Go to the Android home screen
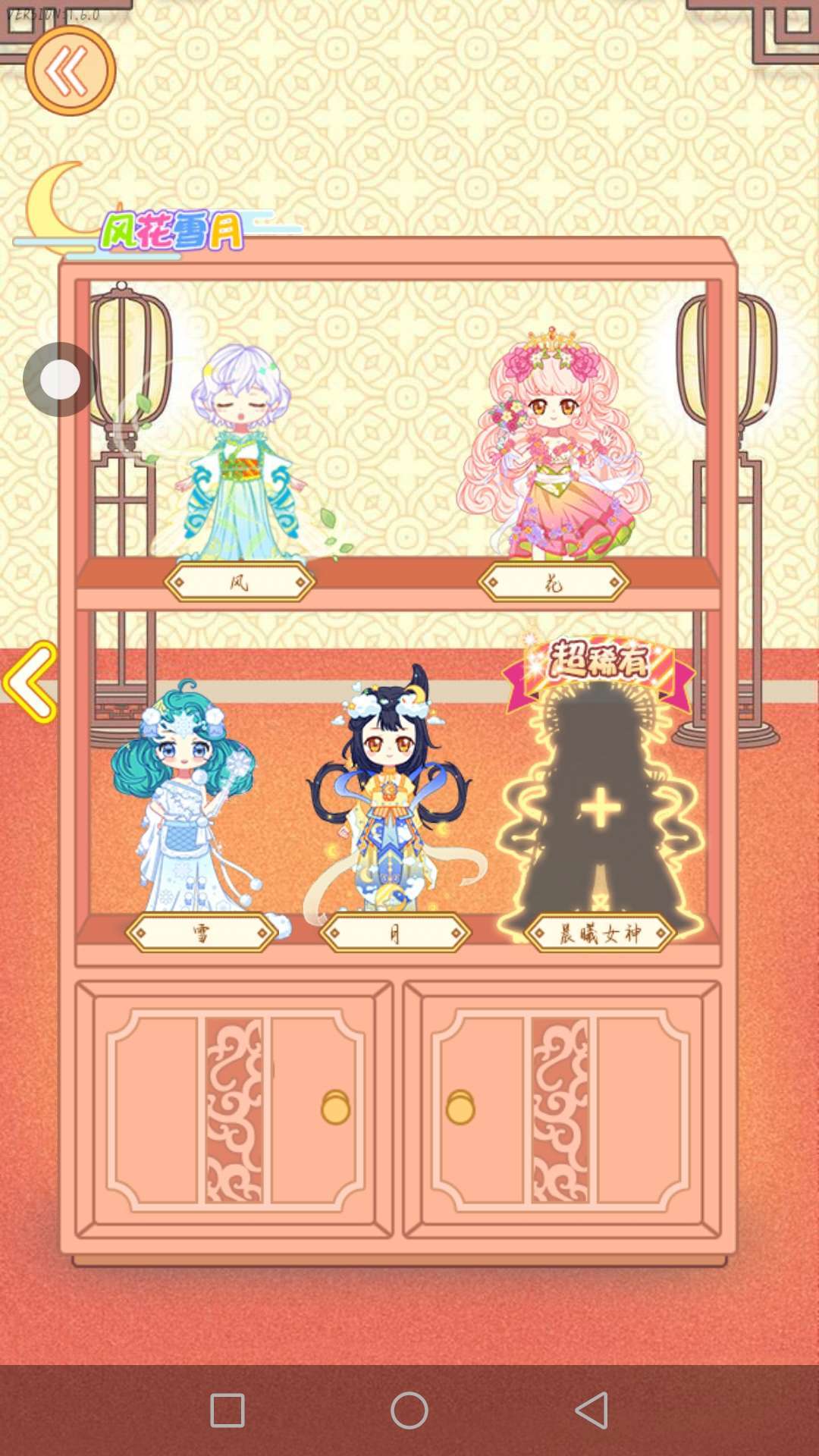The image size is (819, 1456). pyautogui.click(x=409, y=1410)
